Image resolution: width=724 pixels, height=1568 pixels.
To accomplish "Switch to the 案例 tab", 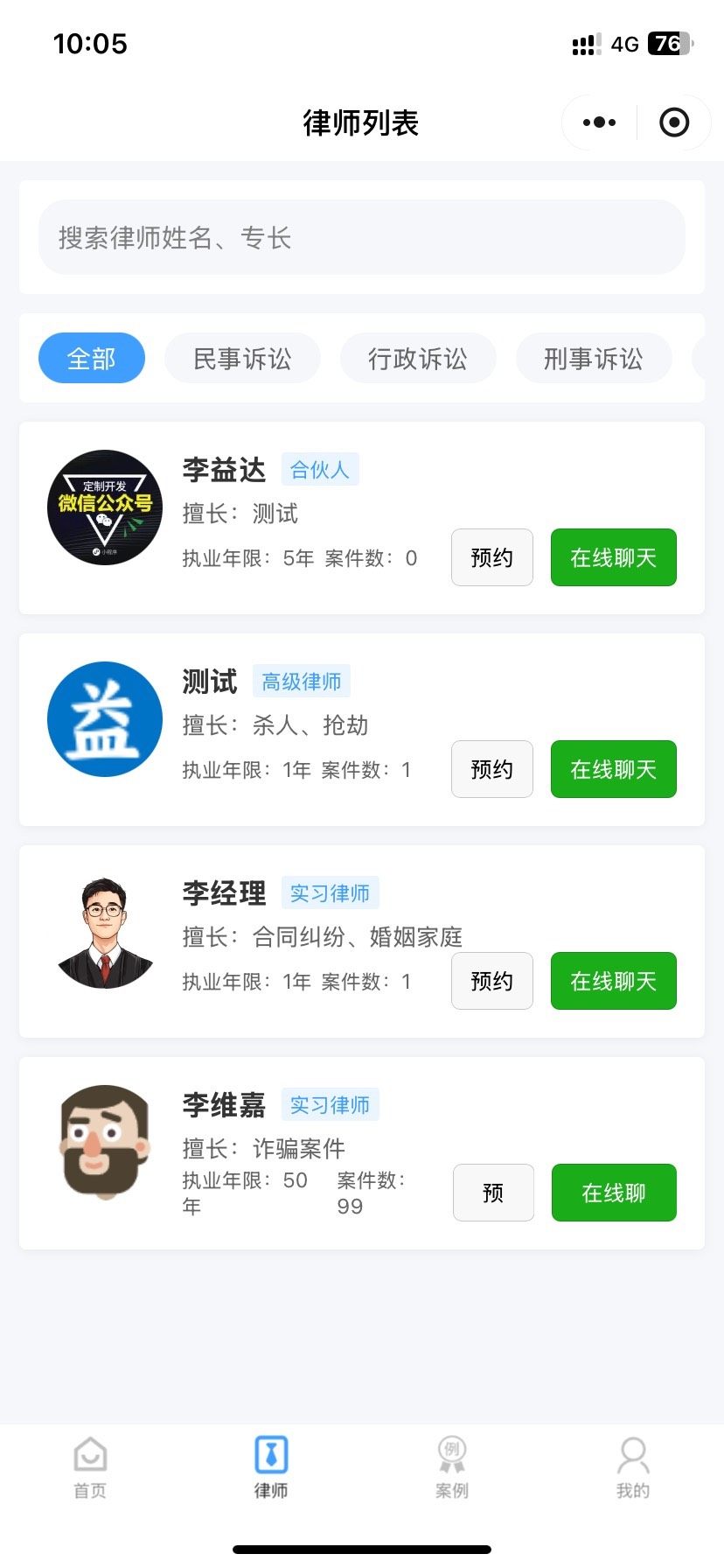I will [452, 1467].
